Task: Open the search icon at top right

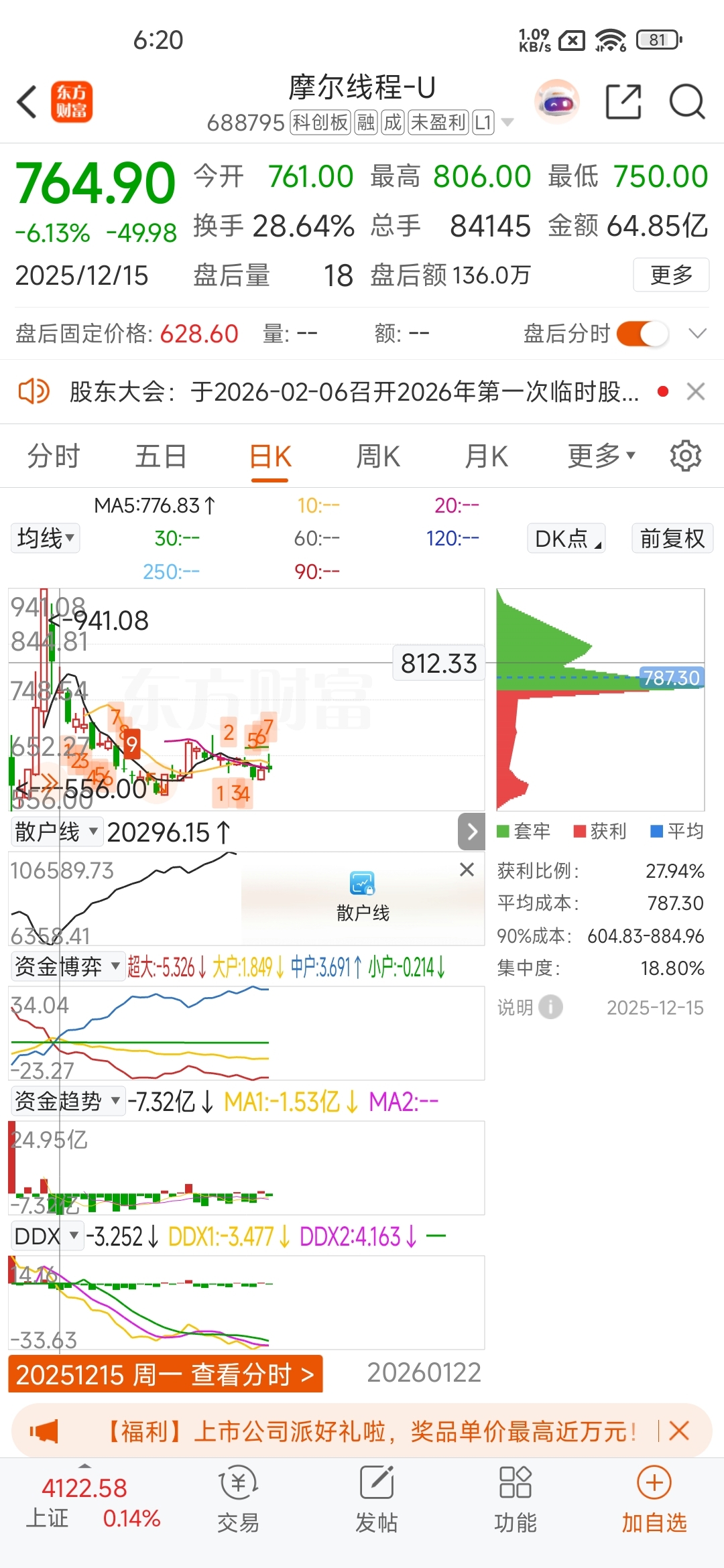Action: 686,101
